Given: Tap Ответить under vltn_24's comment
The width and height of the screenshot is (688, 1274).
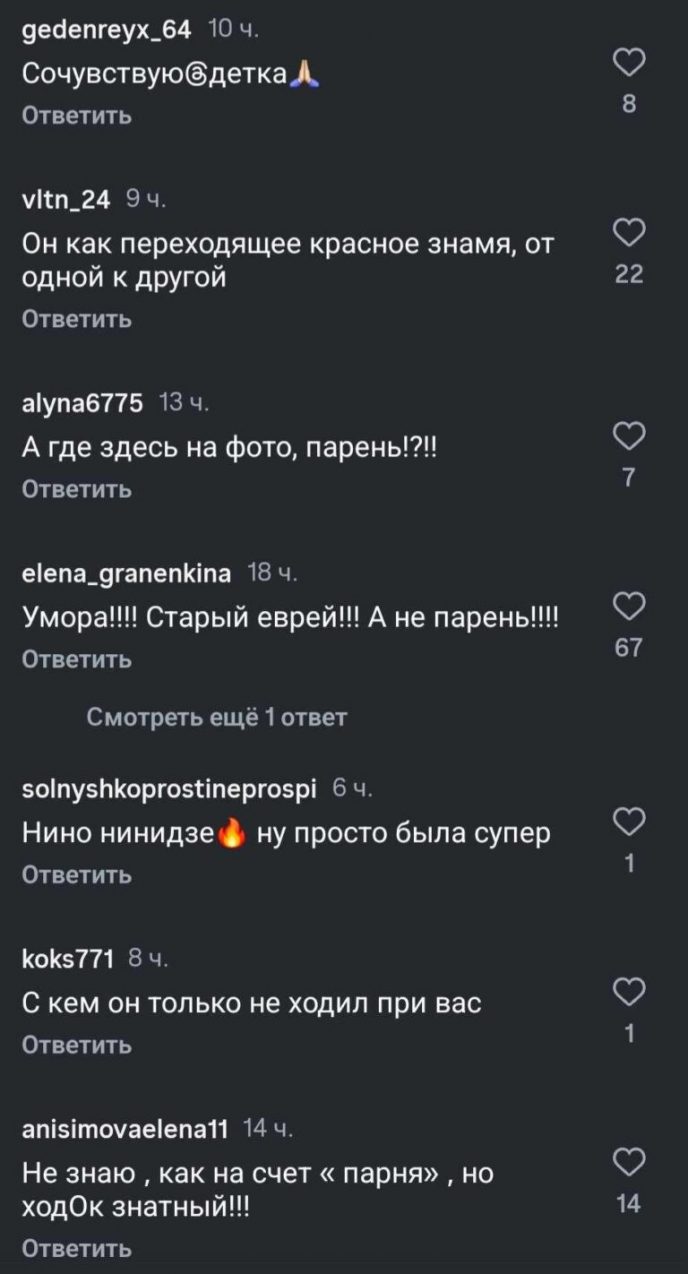Looking at the screenshot, I should tap(77, 320).
